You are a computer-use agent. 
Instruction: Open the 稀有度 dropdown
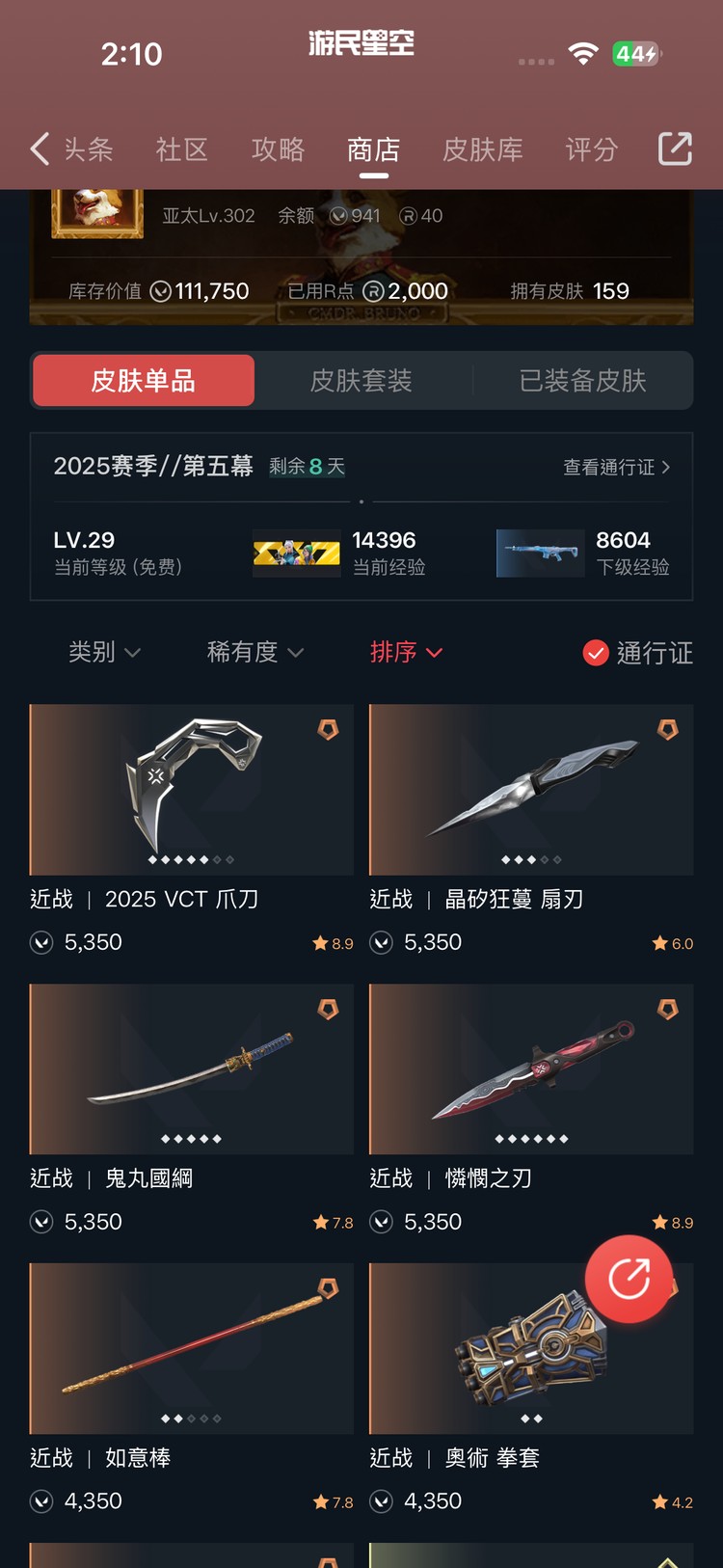(x=254, y=653)
